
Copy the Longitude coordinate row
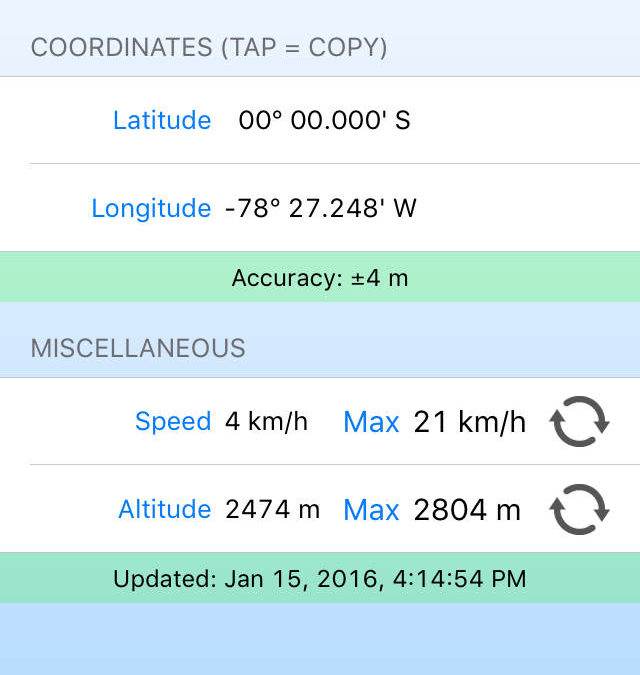coord(320,208)
